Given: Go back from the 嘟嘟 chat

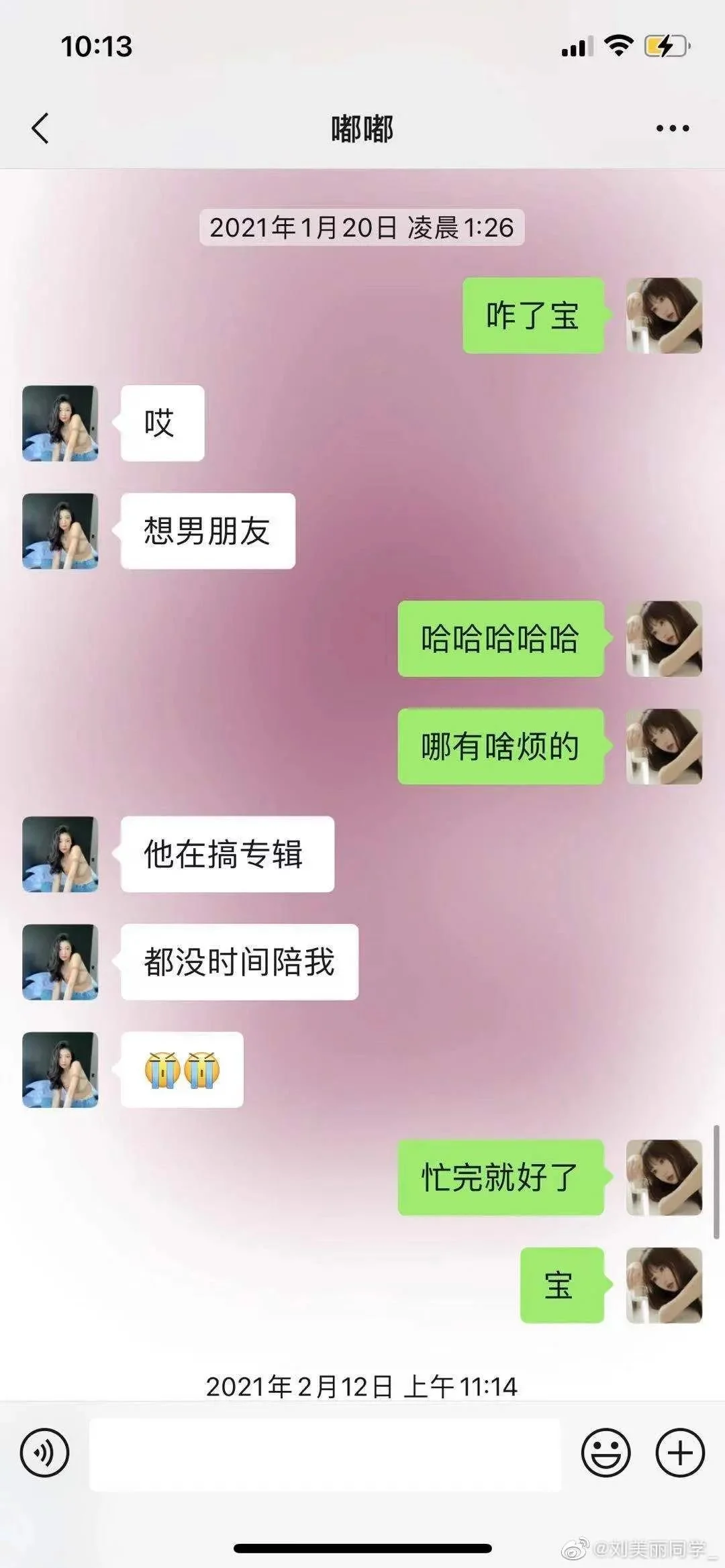Looking at the screenshot, I should pos(40,128).
